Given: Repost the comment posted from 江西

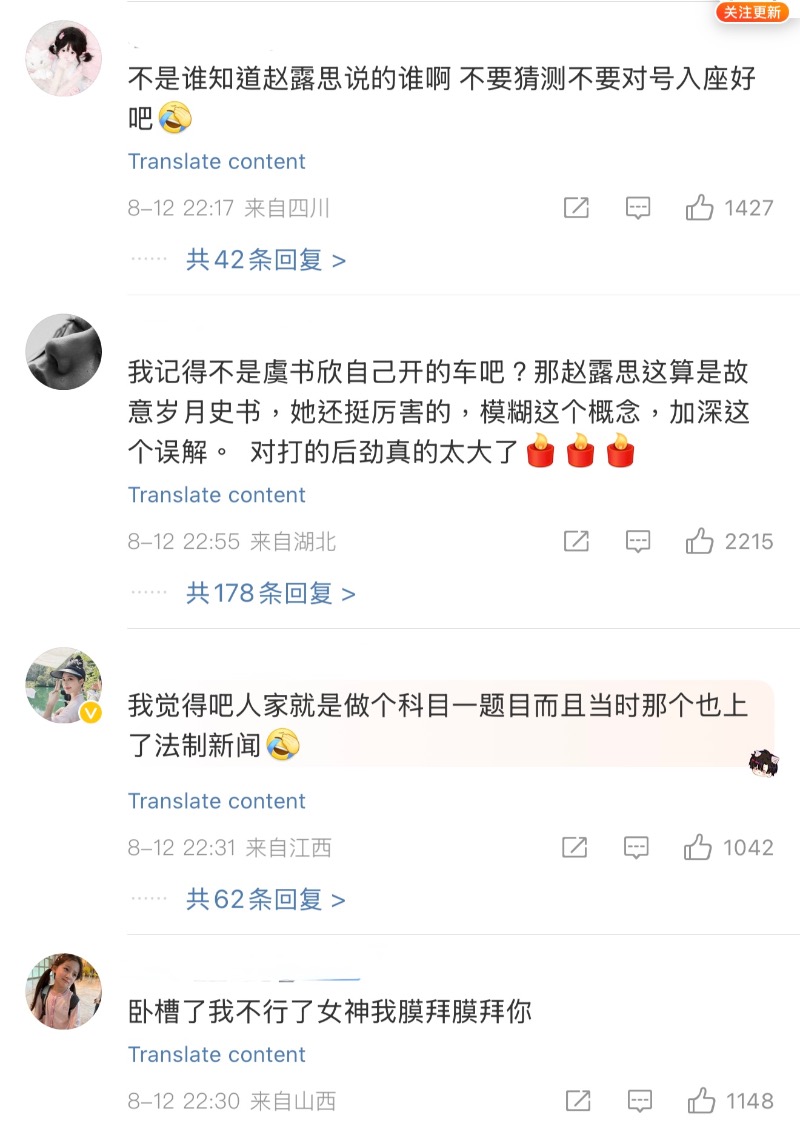Looking at the screenshot, I should [575, 847].
